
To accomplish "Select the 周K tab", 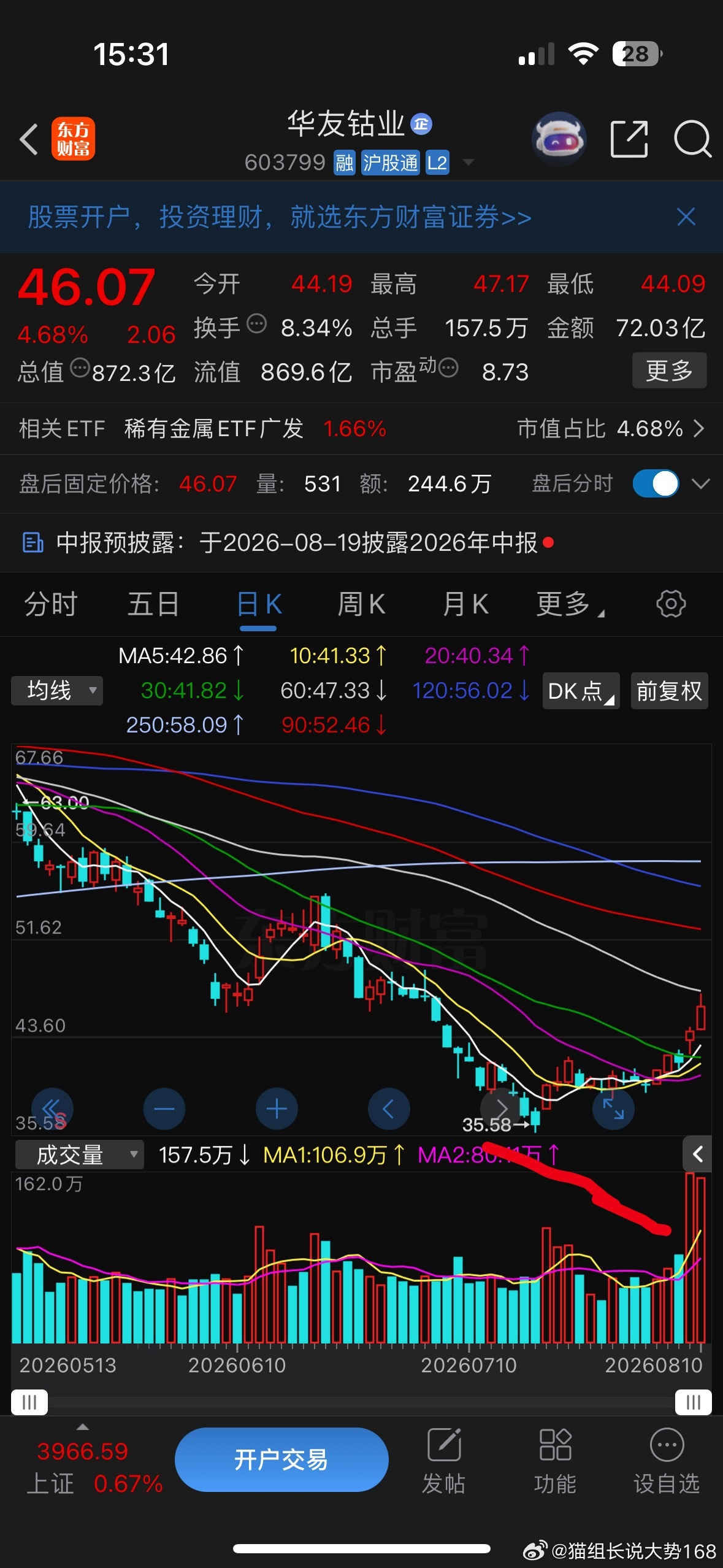I will (x=361, y=604).
